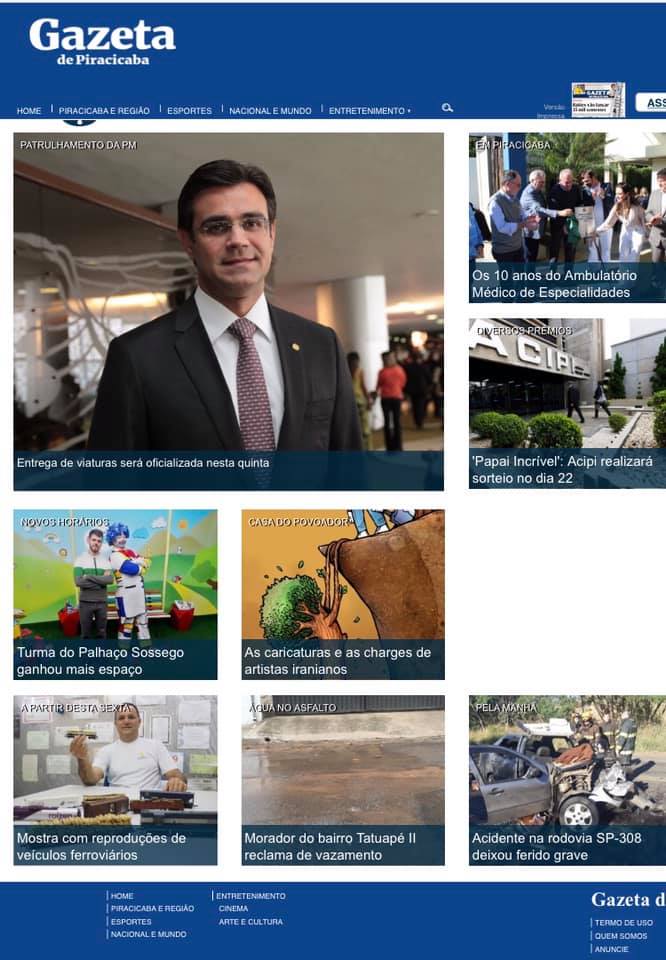This screenshot has height=960, width=666.
Task: Open Termo de Uso footer link
Action: pyautogui.click(x=623, y=923)
